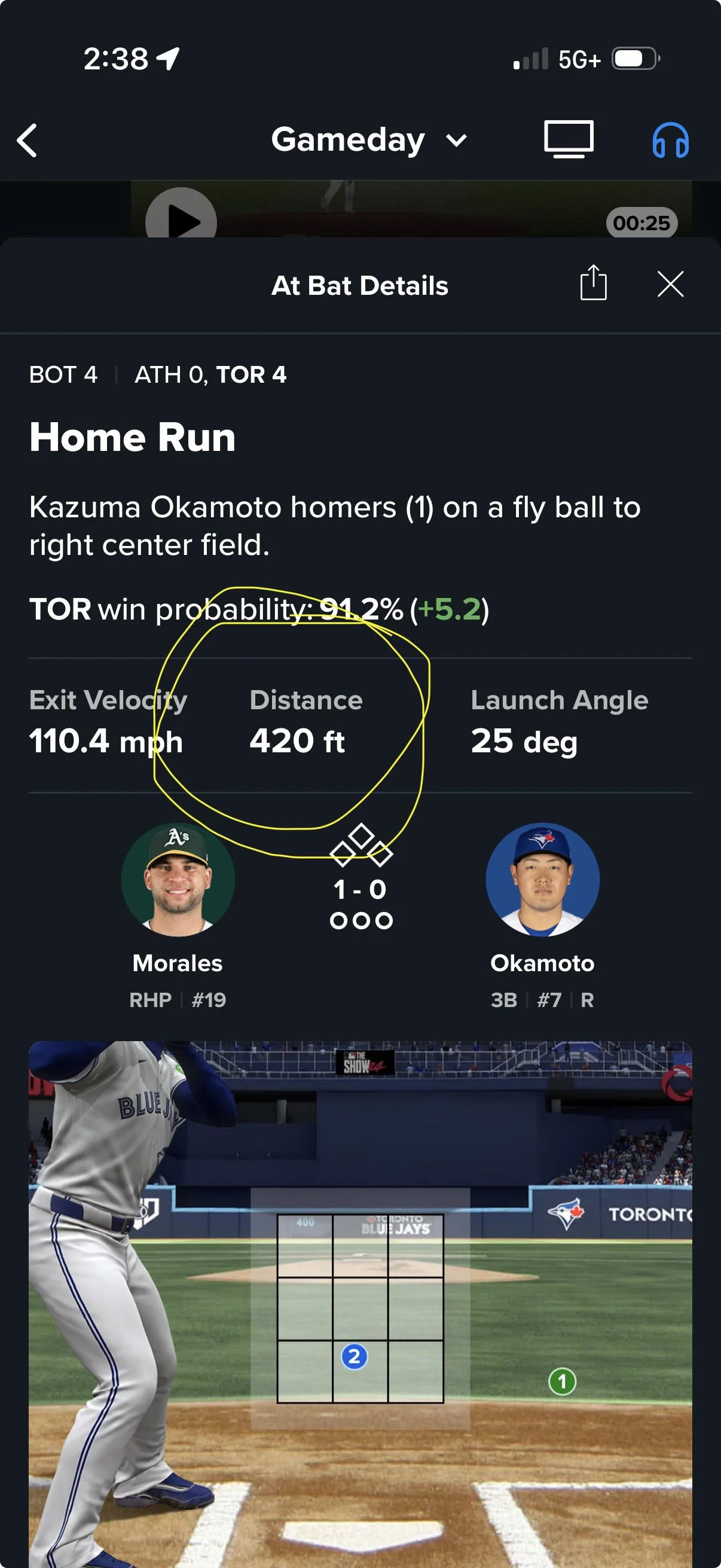Open the video/TV broadcast icon
The width and height of the screenshot is (721, 1568).
point(569,139)
